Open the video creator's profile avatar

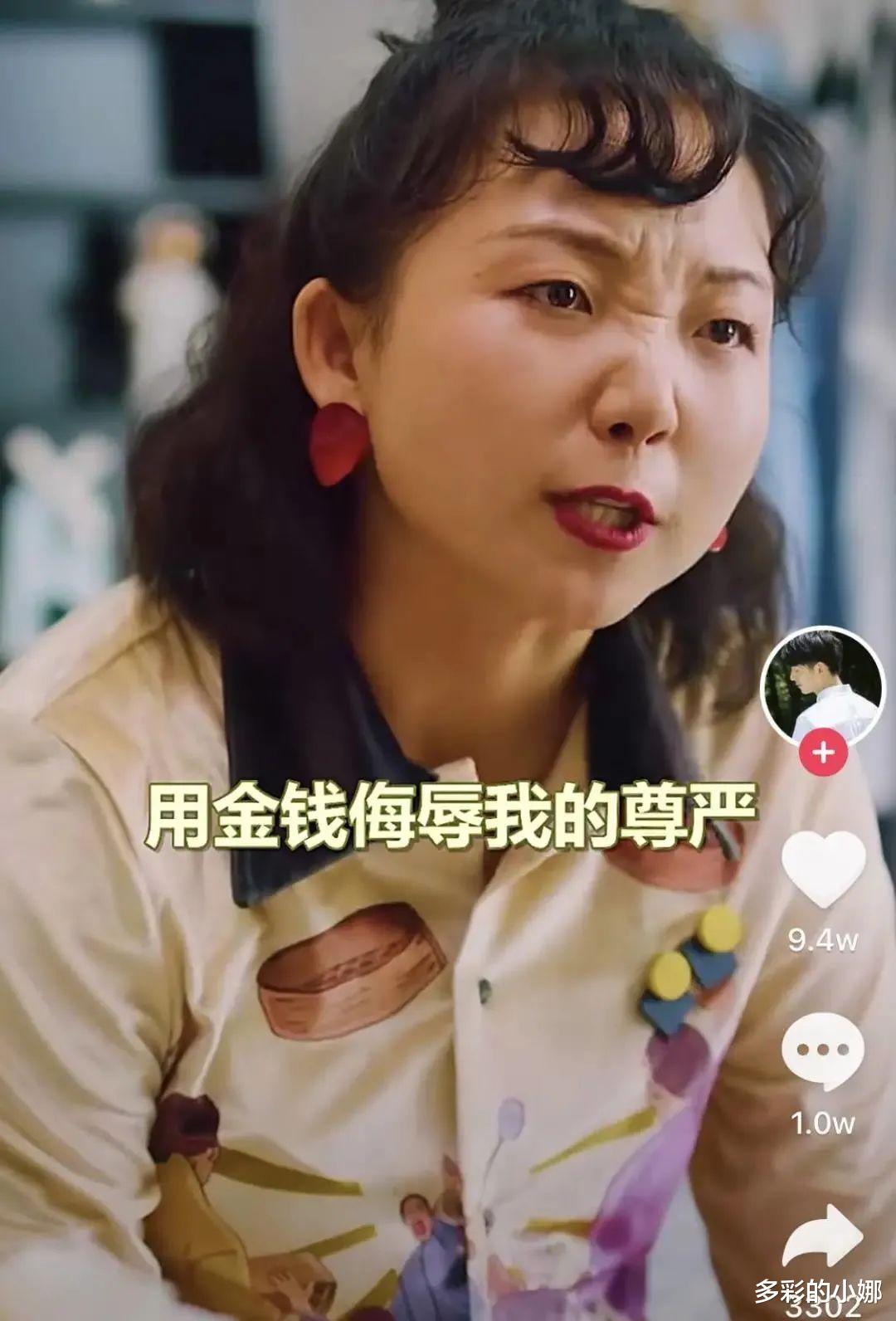[x=822, y=684]
